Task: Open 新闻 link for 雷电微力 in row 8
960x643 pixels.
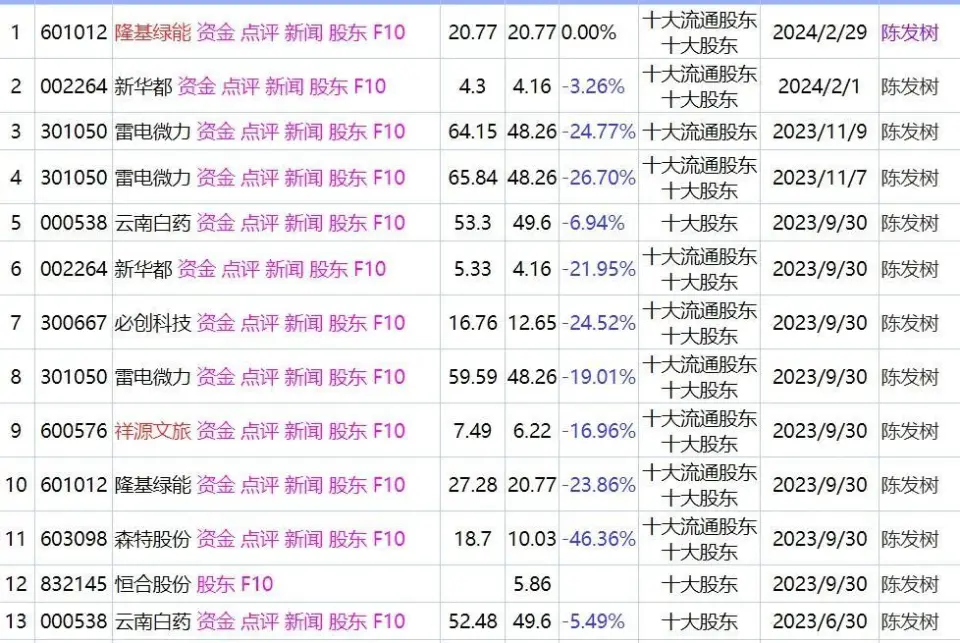Action: [303, 376]
